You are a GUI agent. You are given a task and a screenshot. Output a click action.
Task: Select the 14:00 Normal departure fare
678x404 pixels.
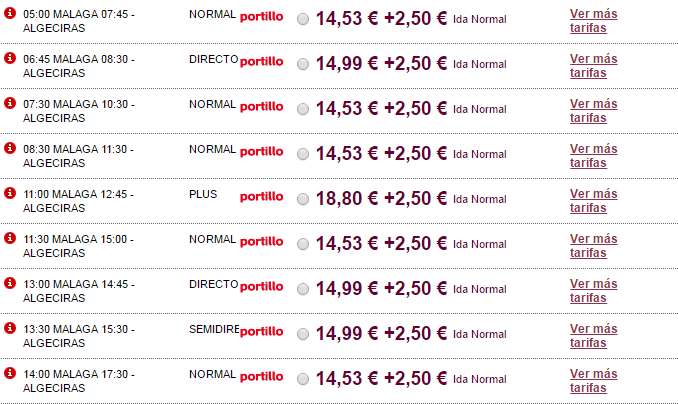pos(303,379)
